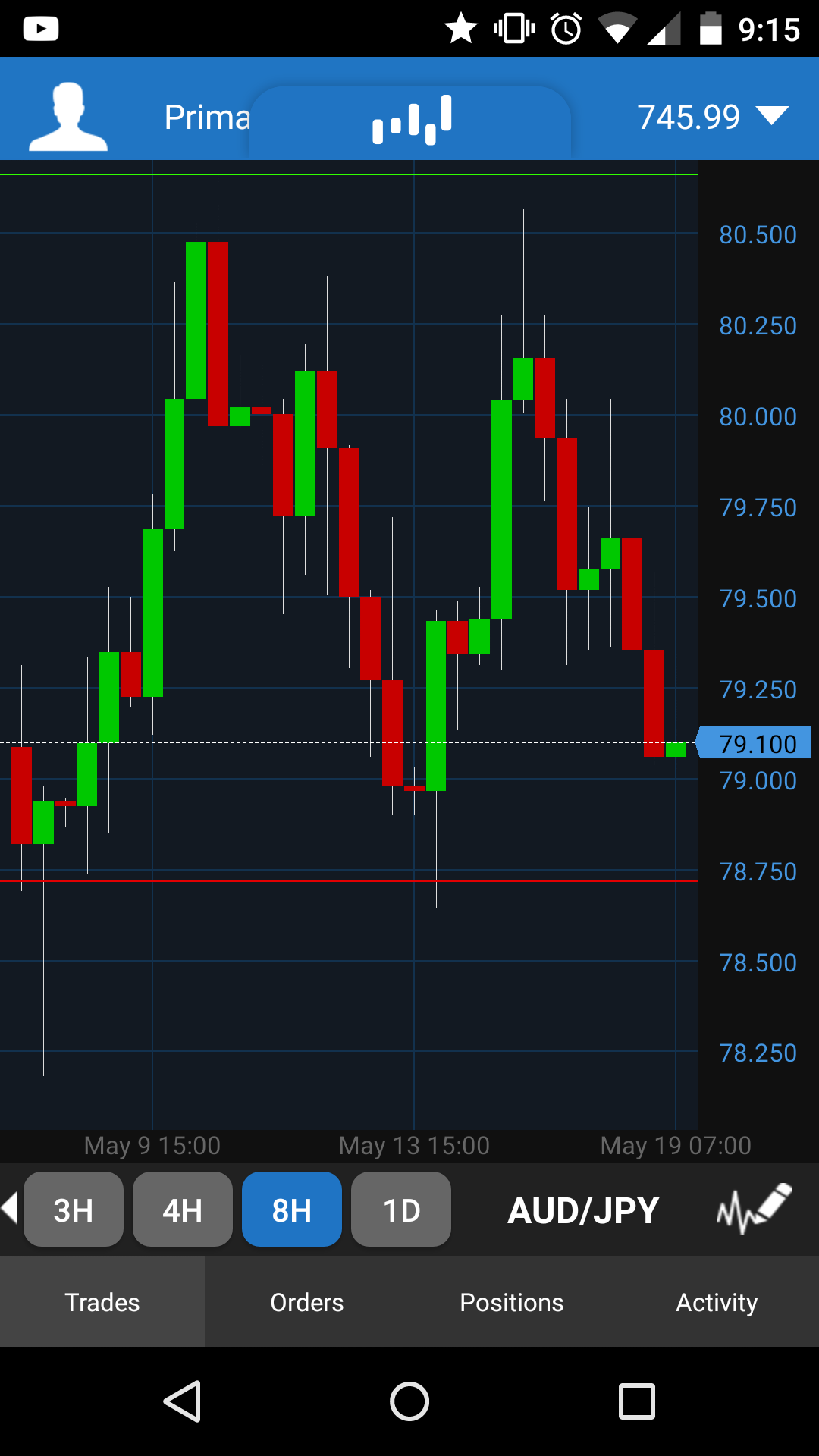The image size is (819, 1456).
Task: Go back with system back button
Action: 183,1401
